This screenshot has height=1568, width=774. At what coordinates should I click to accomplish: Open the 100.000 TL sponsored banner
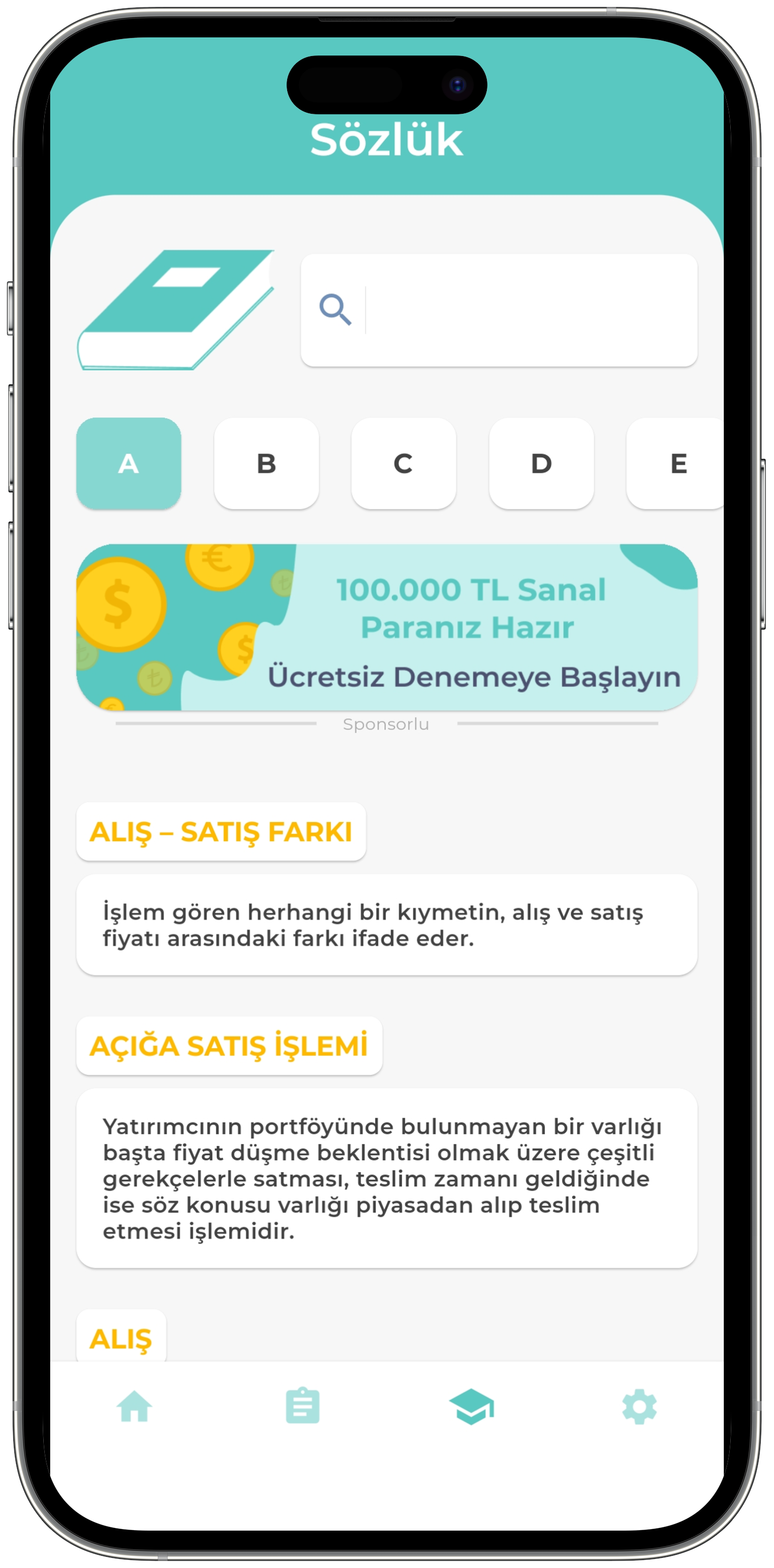pos(386,627)
